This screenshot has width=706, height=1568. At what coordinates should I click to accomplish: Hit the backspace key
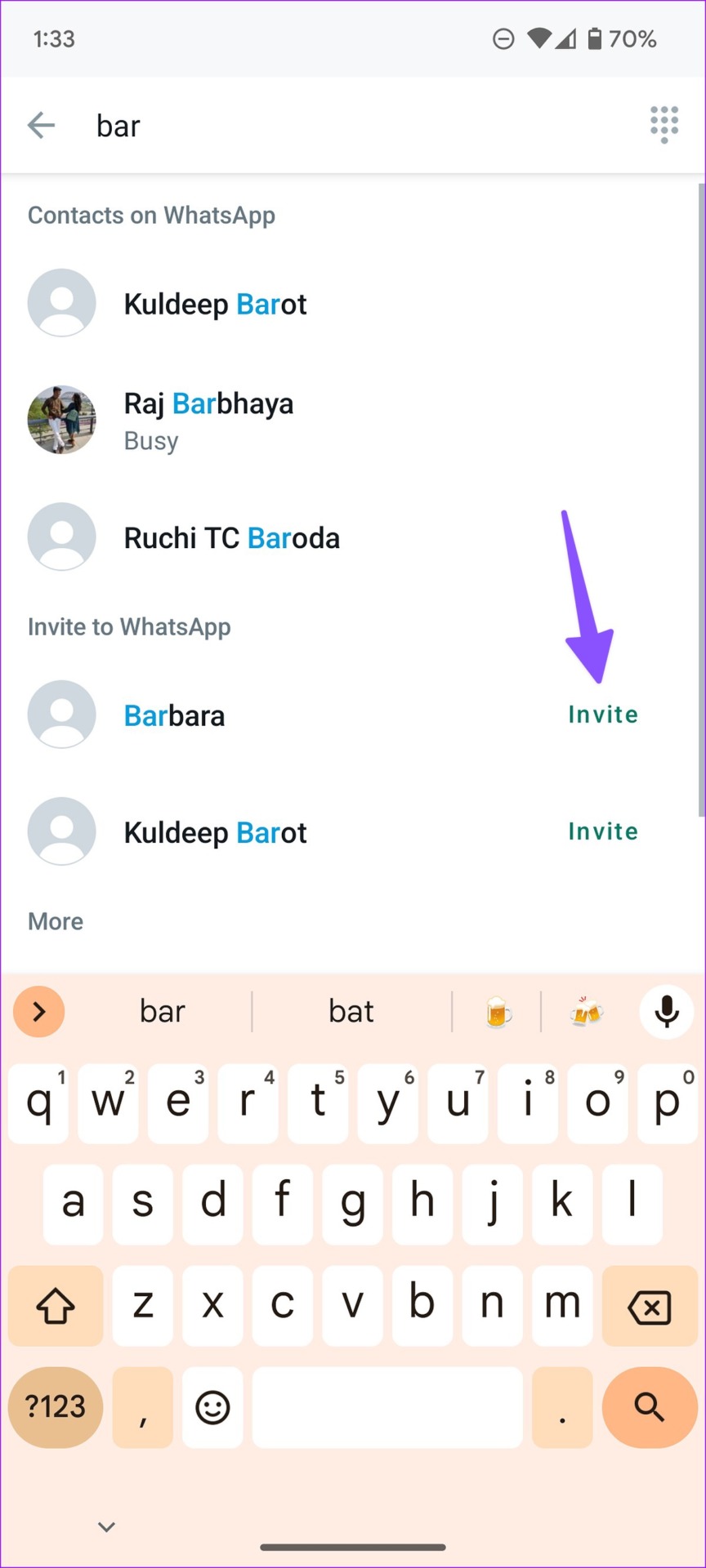click(x=650, y=1307)
